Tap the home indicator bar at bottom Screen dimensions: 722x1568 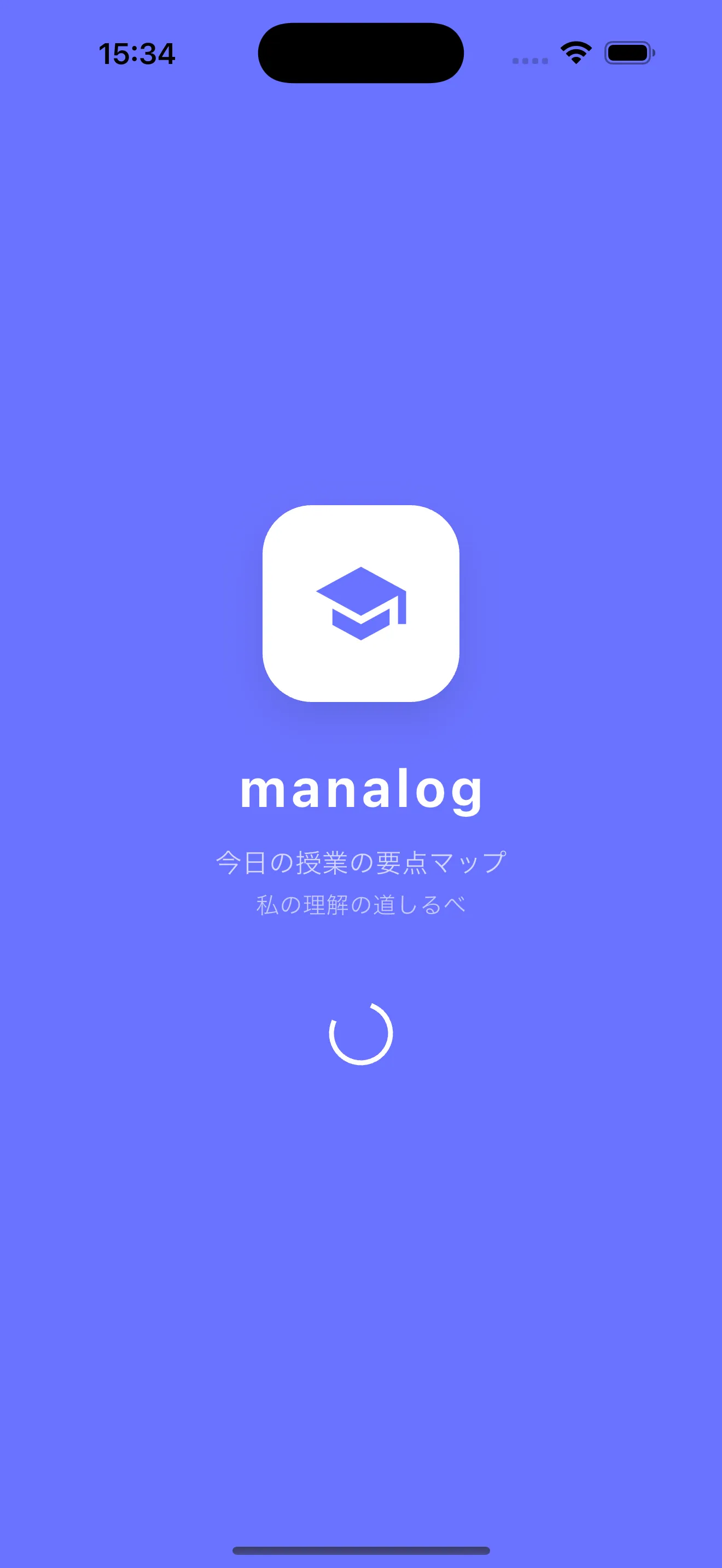click(360, 1549)
